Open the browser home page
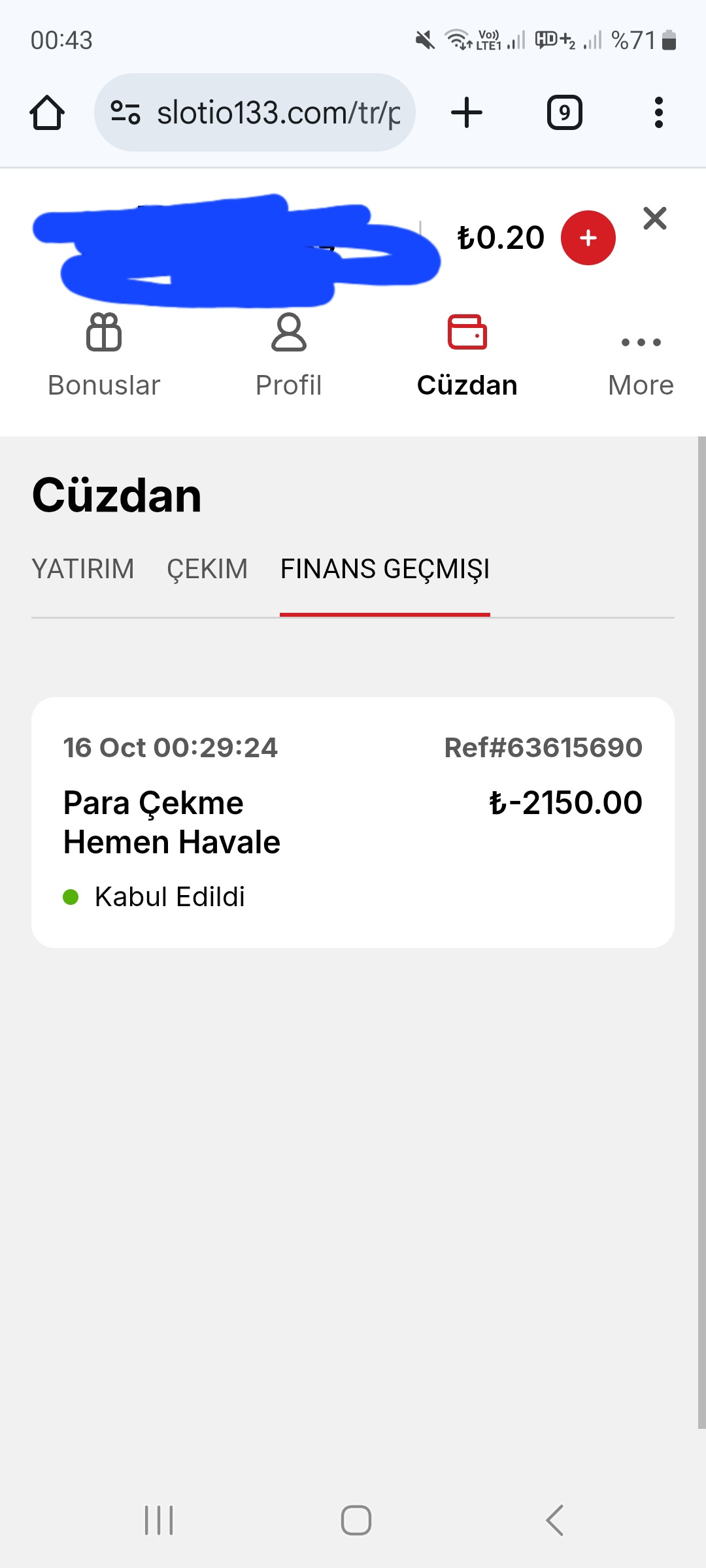This screenshot has height=1568, width=706. (x=47, y=113)
